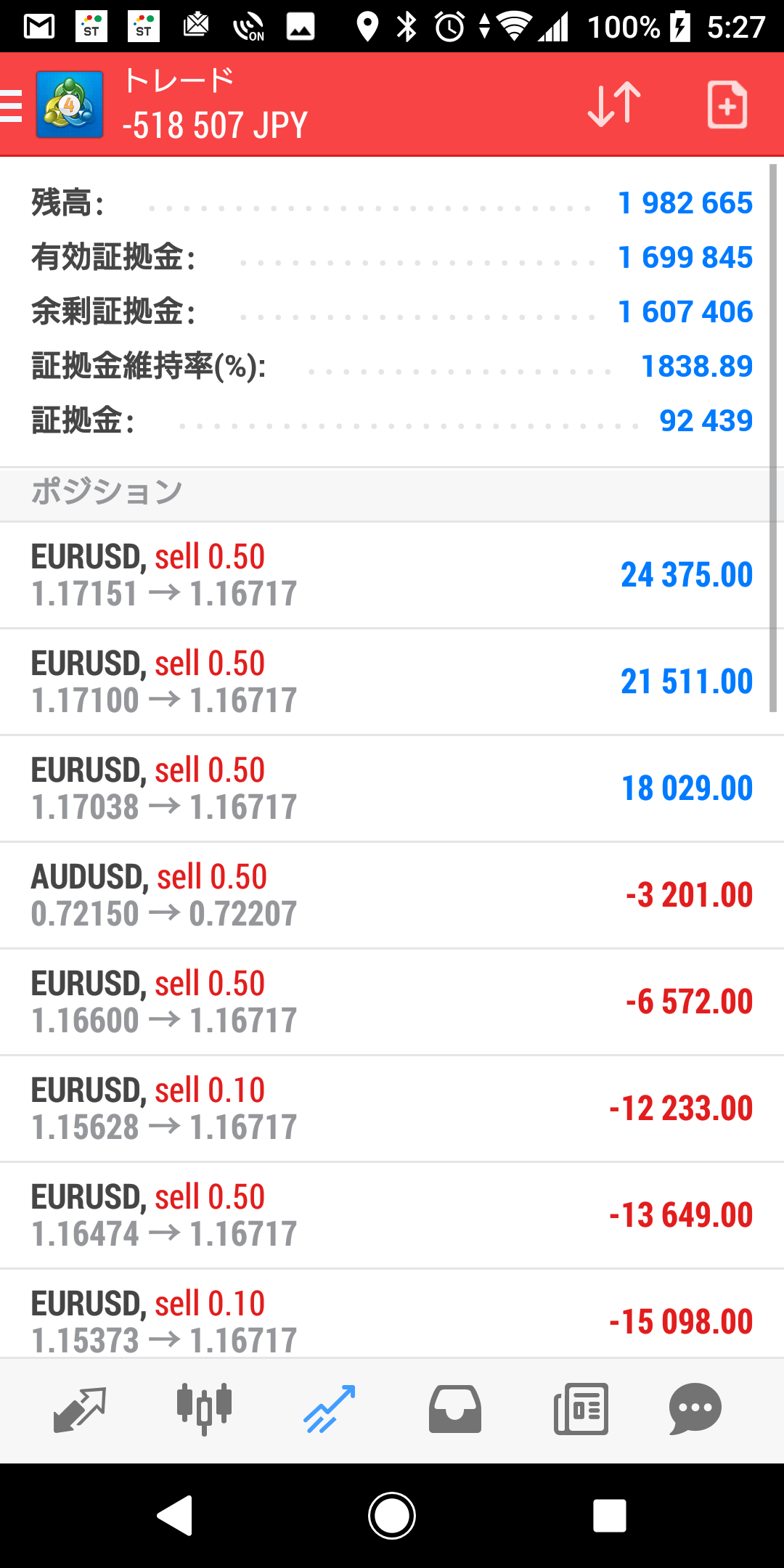
Task: Switch to the News tab
Action: click(x=581, y=1410)
